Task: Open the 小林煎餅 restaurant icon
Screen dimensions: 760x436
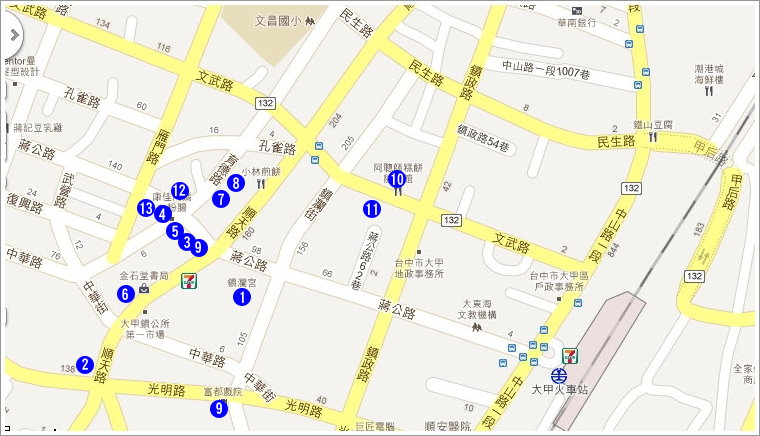Action: click(x=260, y=183)
